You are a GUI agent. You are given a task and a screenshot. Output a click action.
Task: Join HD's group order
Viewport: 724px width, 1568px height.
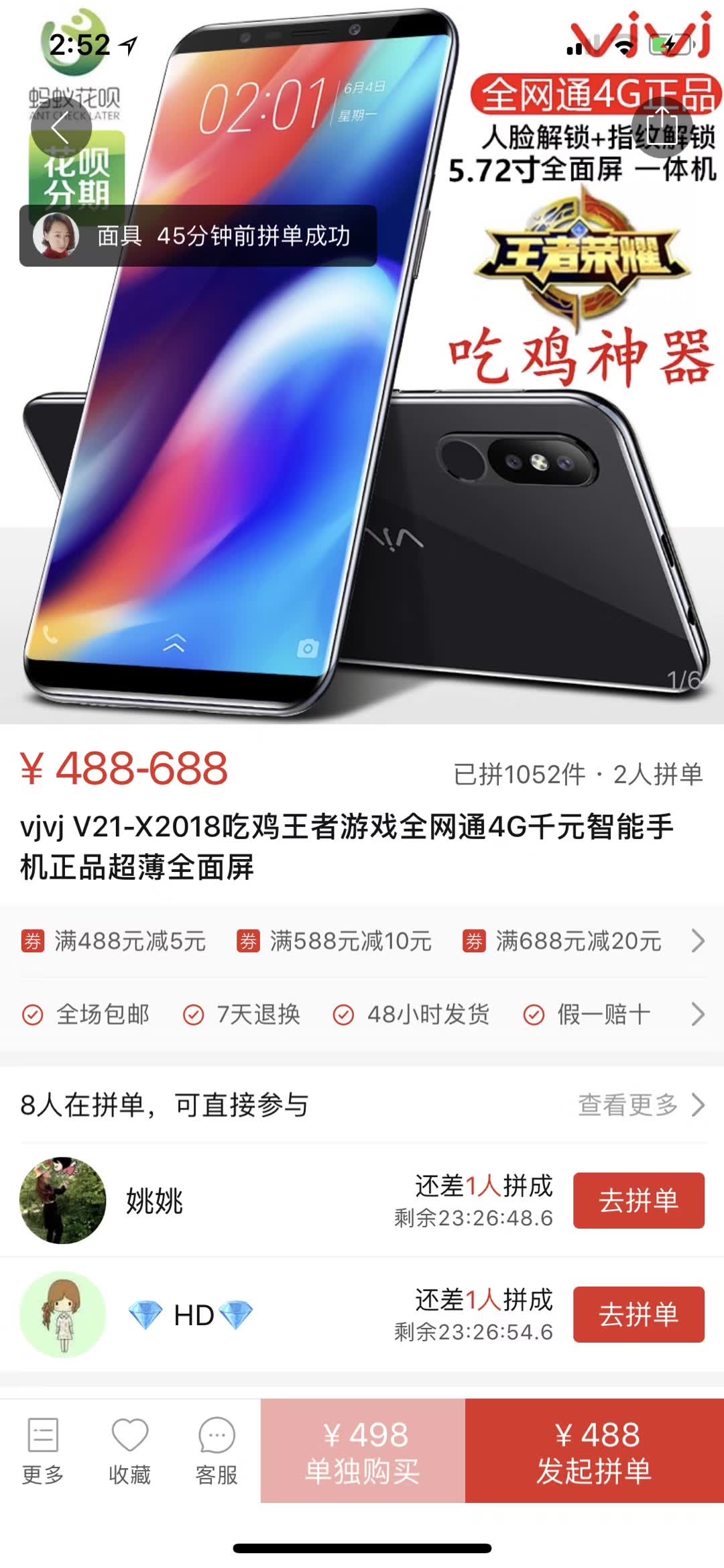click(638, 1314)
